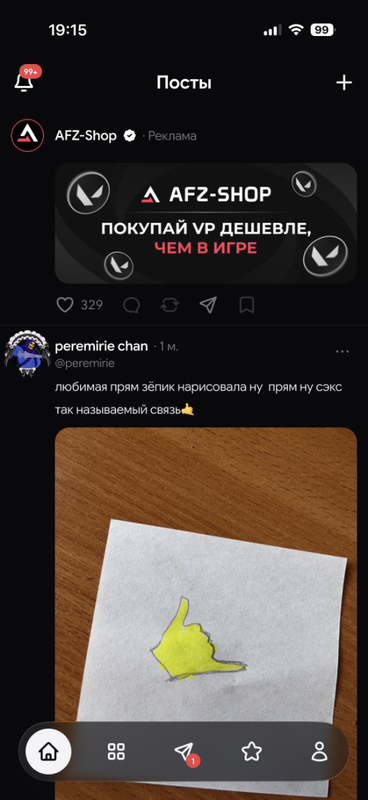Repost the AFZ-Shop post
The height and width of the screenshot is (800, 368).
click(x=169, y=305)
